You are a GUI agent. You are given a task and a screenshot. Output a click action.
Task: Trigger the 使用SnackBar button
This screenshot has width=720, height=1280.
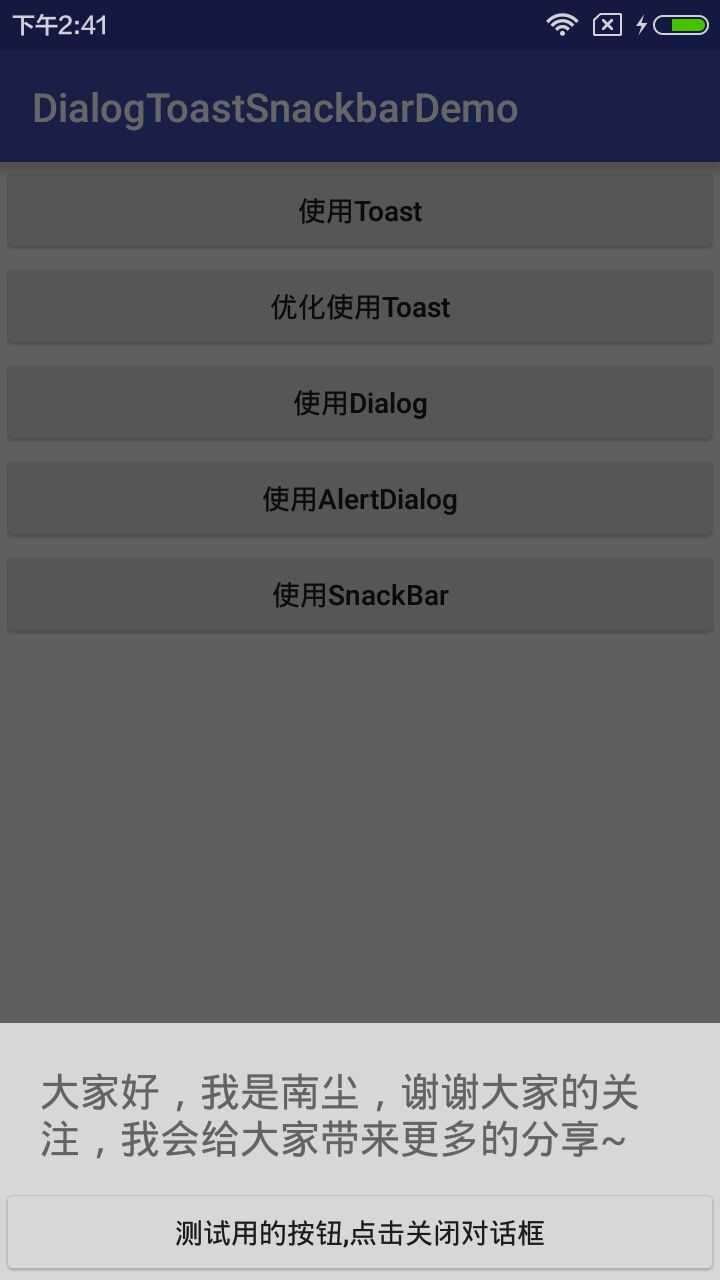coord(360,595)
